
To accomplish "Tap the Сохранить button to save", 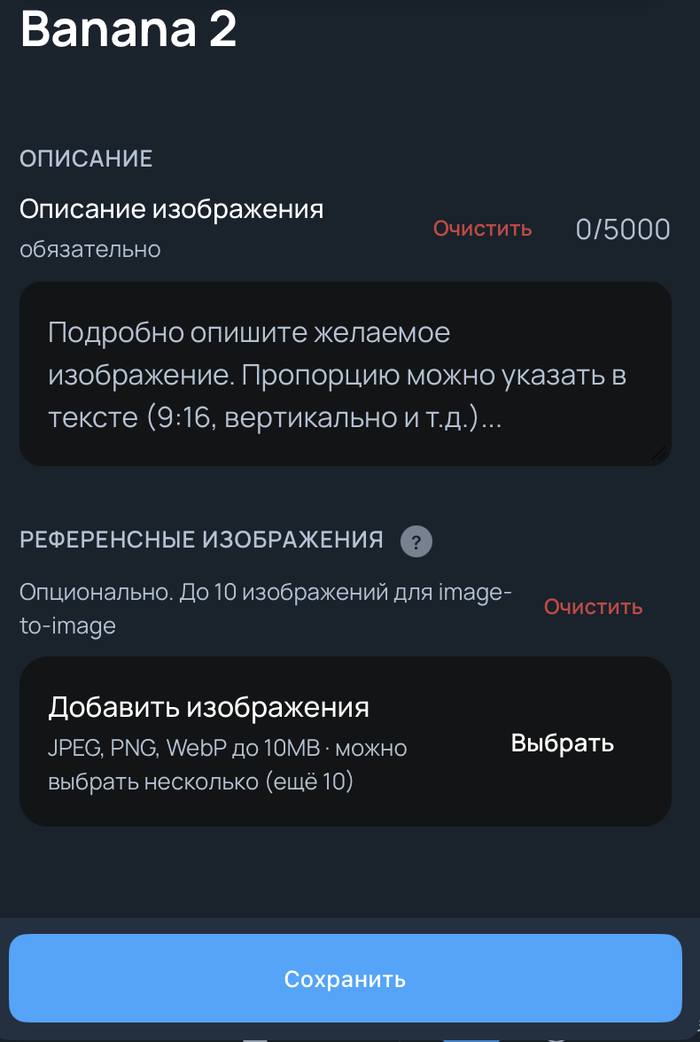I will click(x=345, y=979).
